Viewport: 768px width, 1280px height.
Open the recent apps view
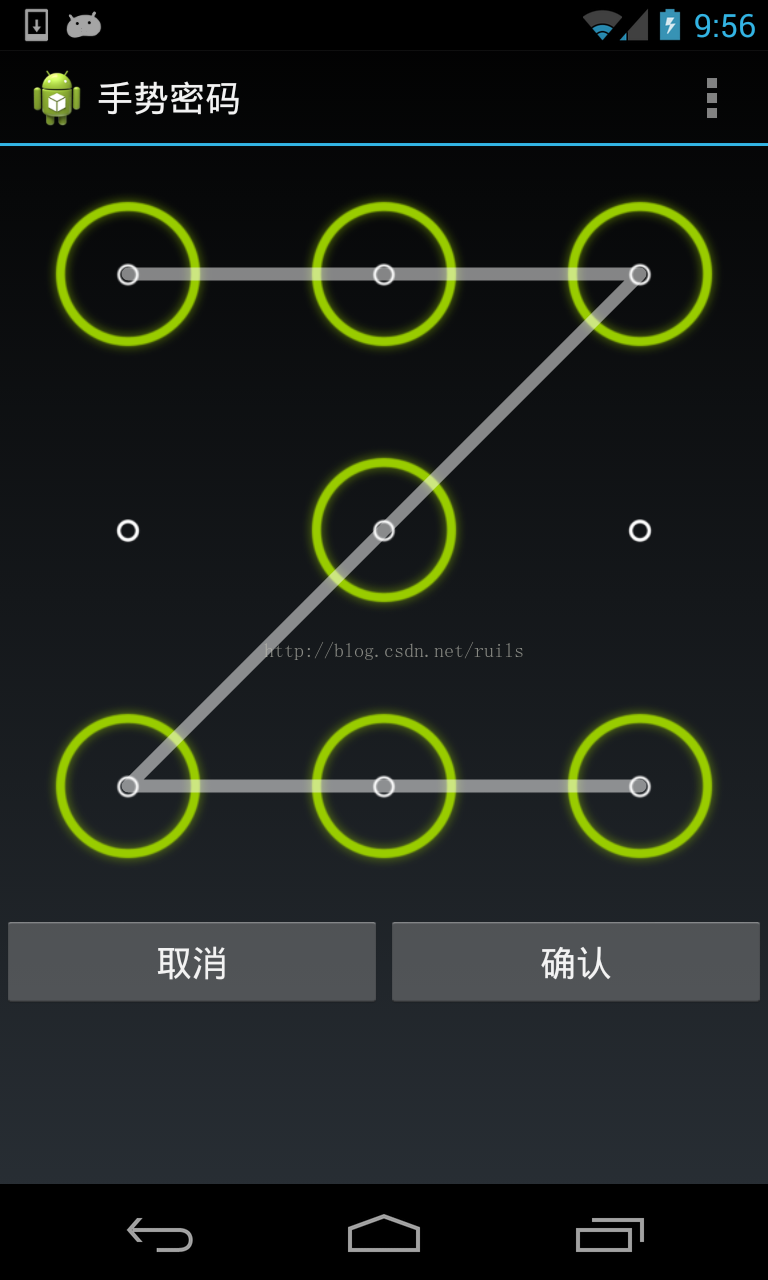pyautogui.click(x=608, y=1234)
